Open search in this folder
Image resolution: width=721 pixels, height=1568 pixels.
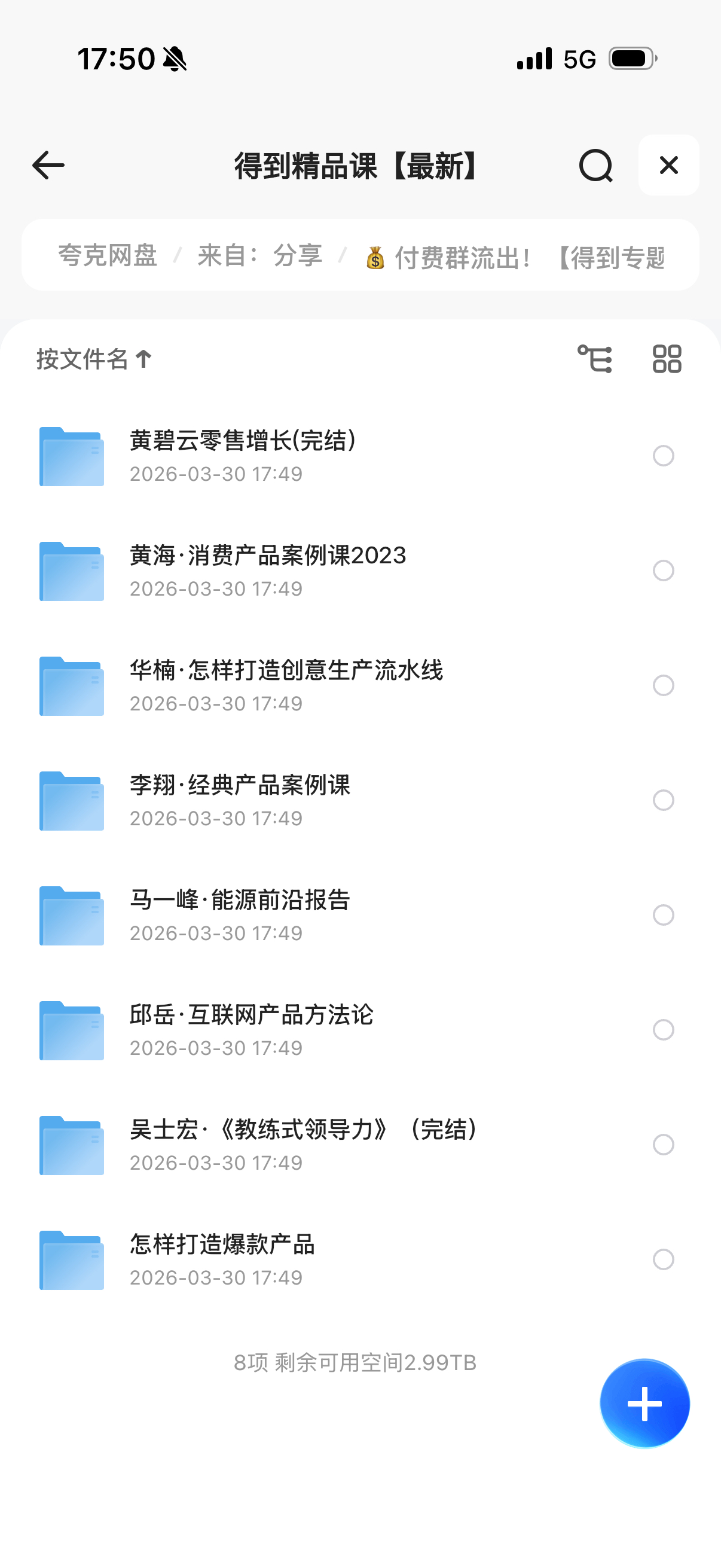595,166
